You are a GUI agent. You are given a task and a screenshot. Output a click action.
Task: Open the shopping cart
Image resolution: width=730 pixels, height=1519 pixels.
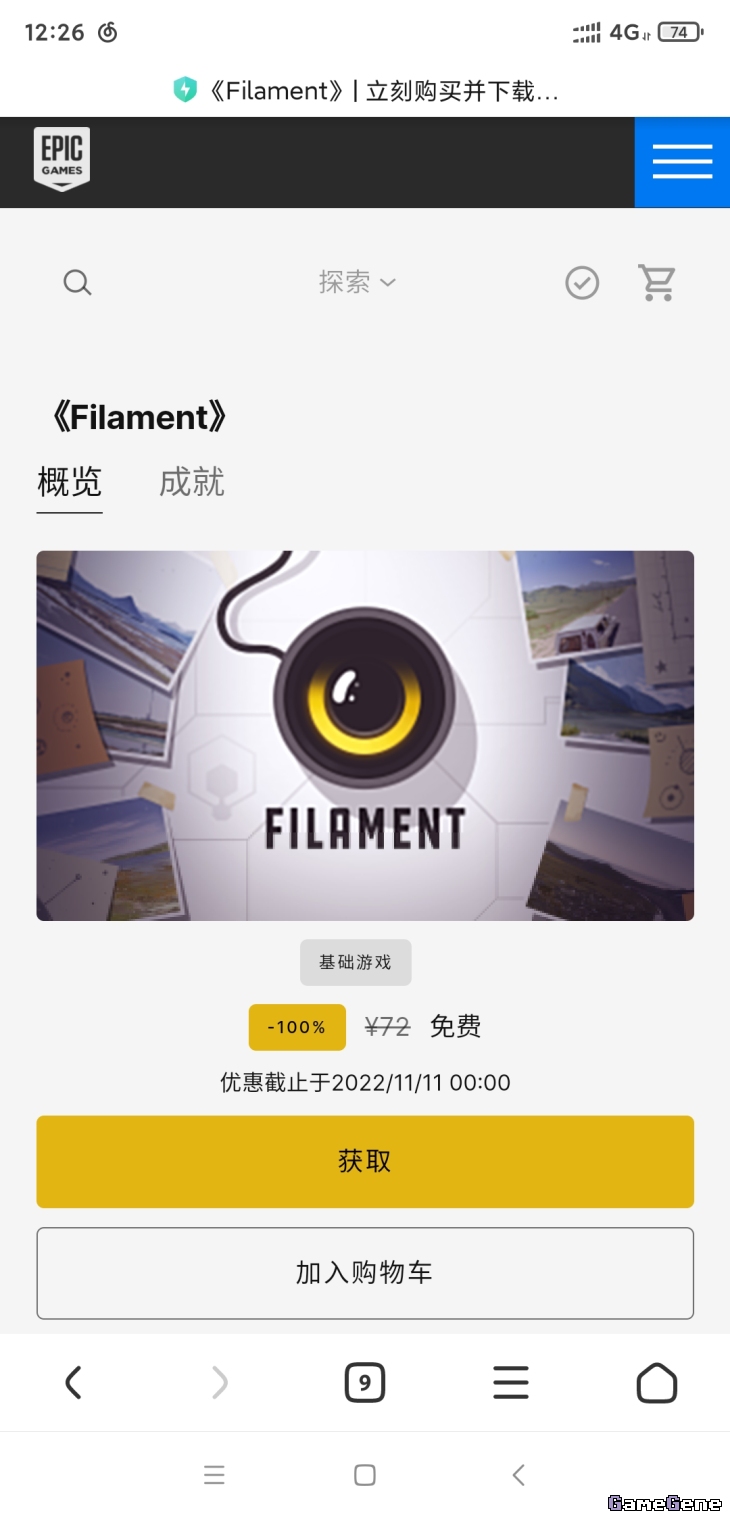pyautogui.click(x=657, y=283)
